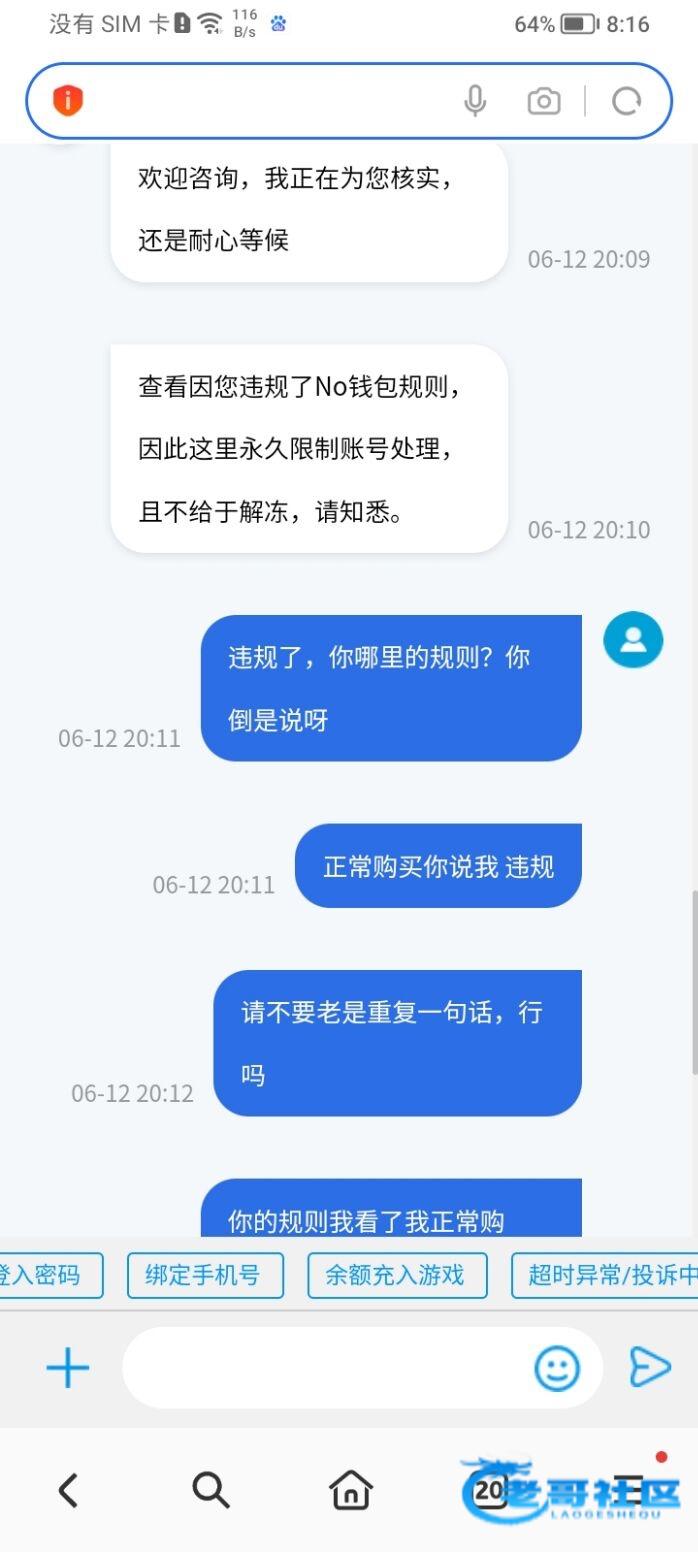Screen dimensions: 698x1552
Task: Go to browser home page
Action: 350,1490
